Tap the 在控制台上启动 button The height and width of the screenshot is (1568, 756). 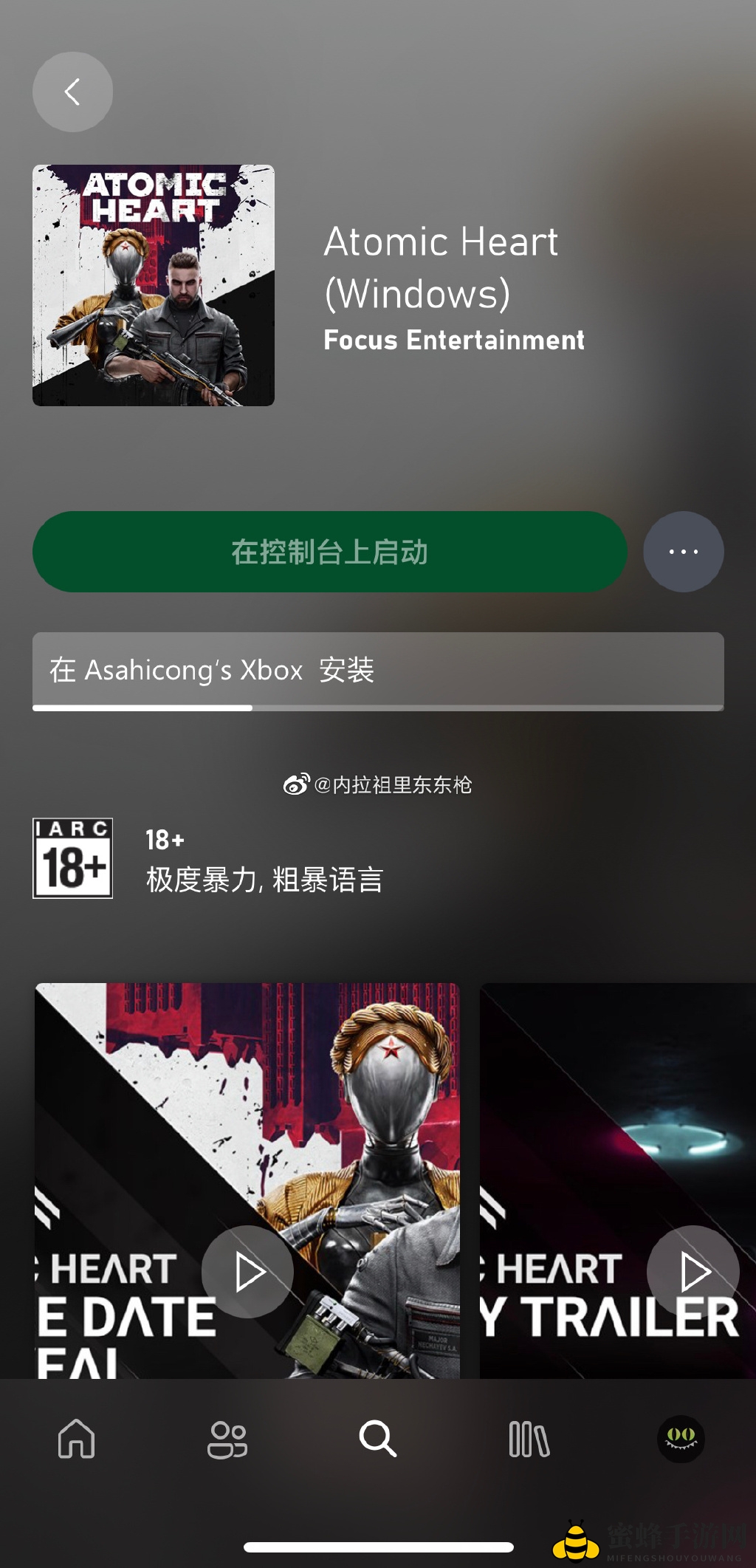[329, 552]
